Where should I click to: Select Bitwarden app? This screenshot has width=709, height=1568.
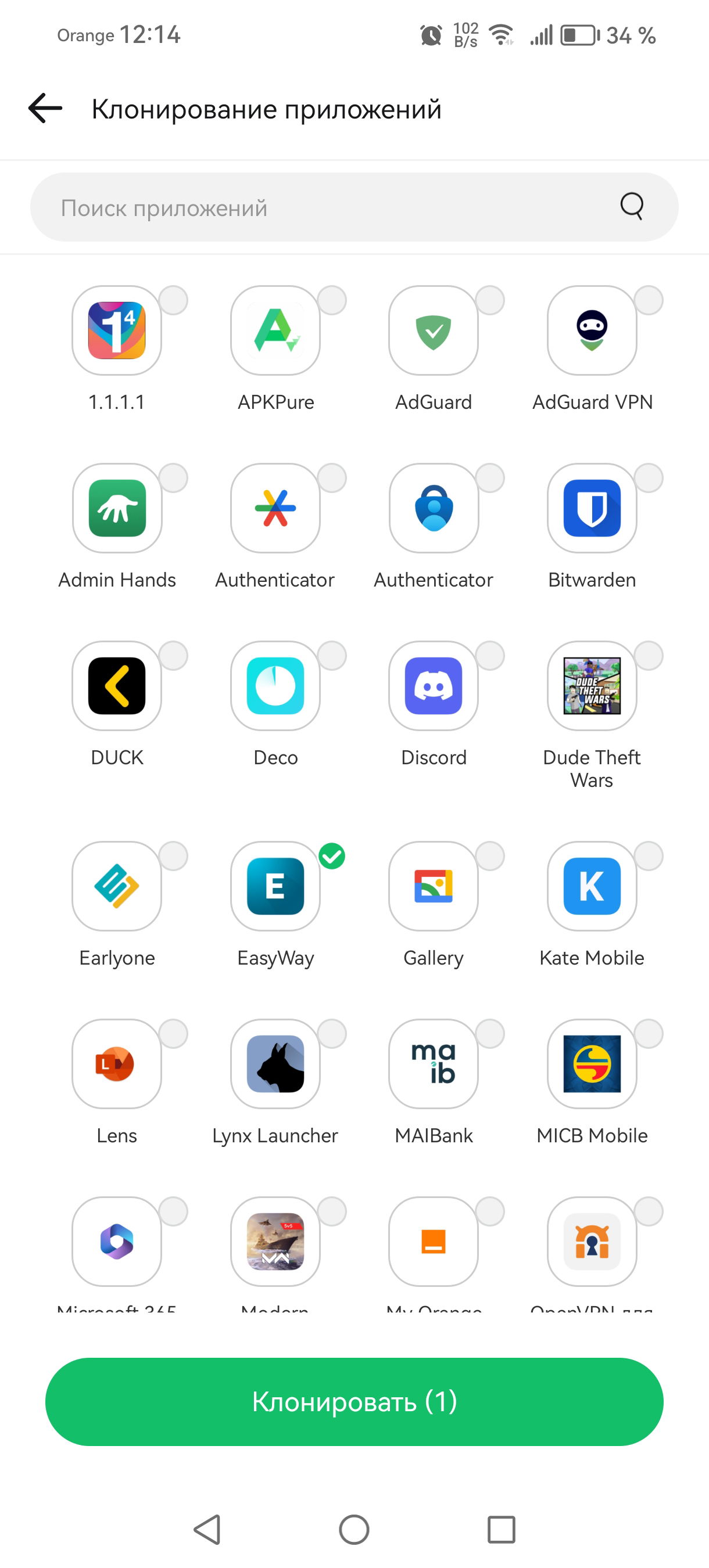[592, 508]
